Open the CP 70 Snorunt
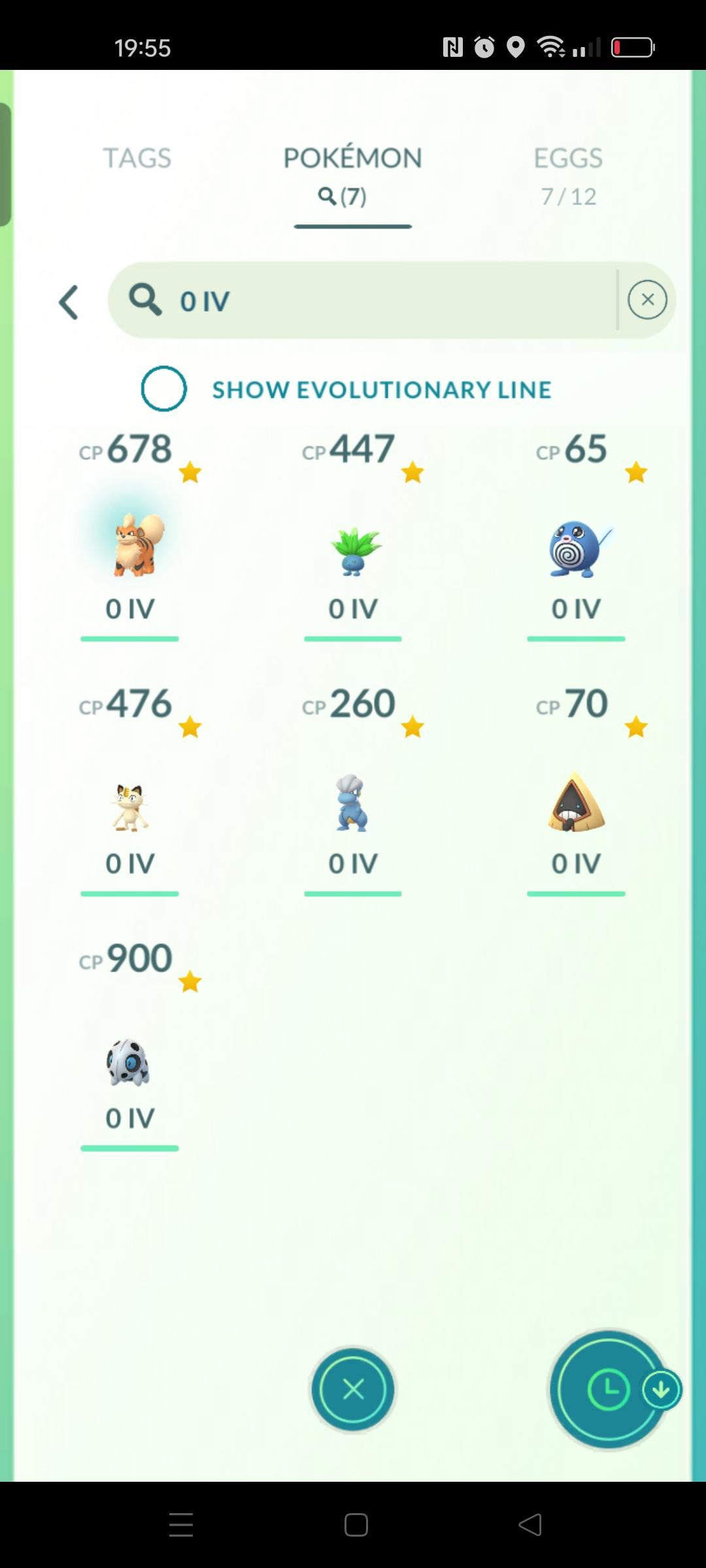Image resolution: width=706 pixels, height=1568 pixels. (576, 804)
